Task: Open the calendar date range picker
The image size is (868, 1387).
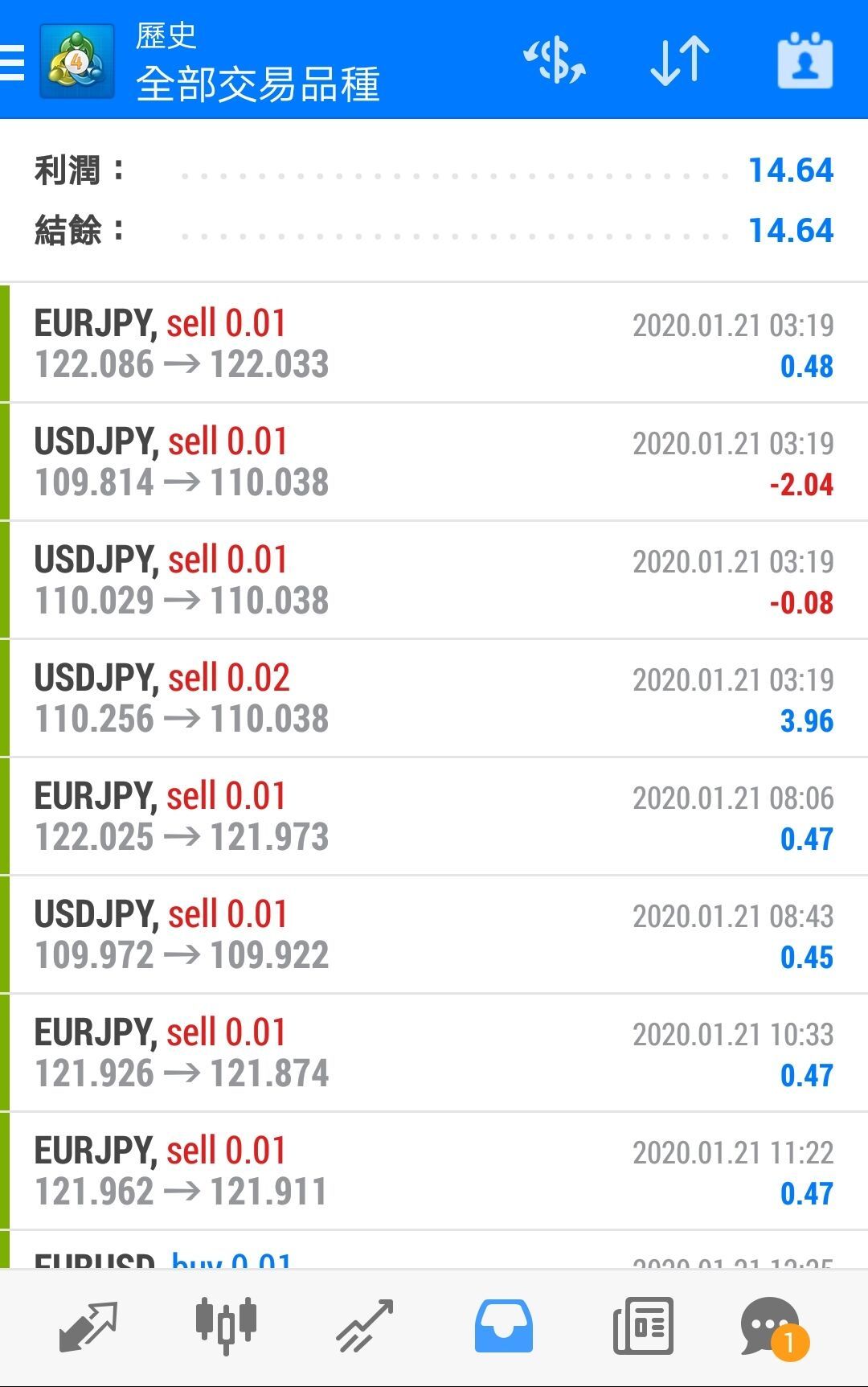Action: [805, 61]
